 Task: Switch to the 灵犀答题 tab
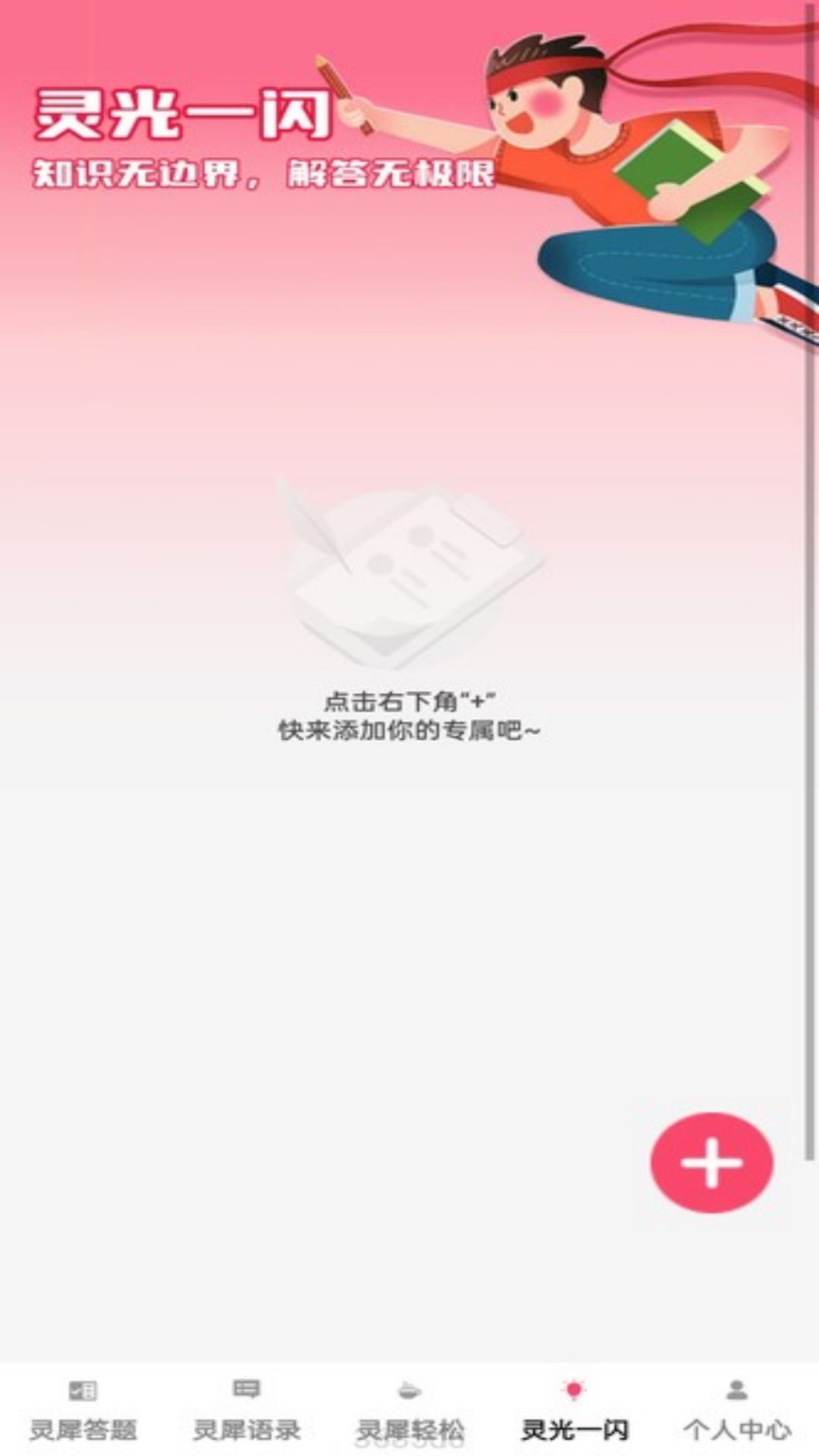83,1411
